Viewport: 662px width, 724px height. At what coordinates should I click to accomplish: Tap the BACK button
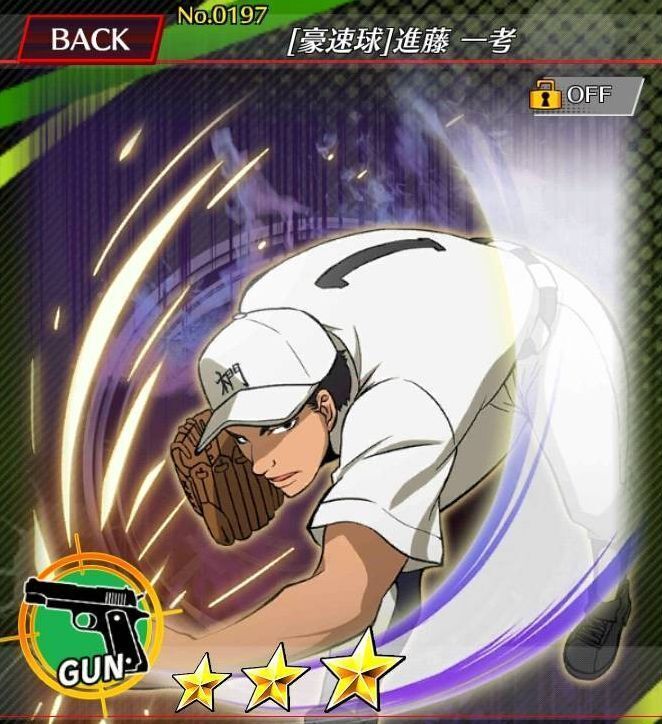(x=88, y=39)
